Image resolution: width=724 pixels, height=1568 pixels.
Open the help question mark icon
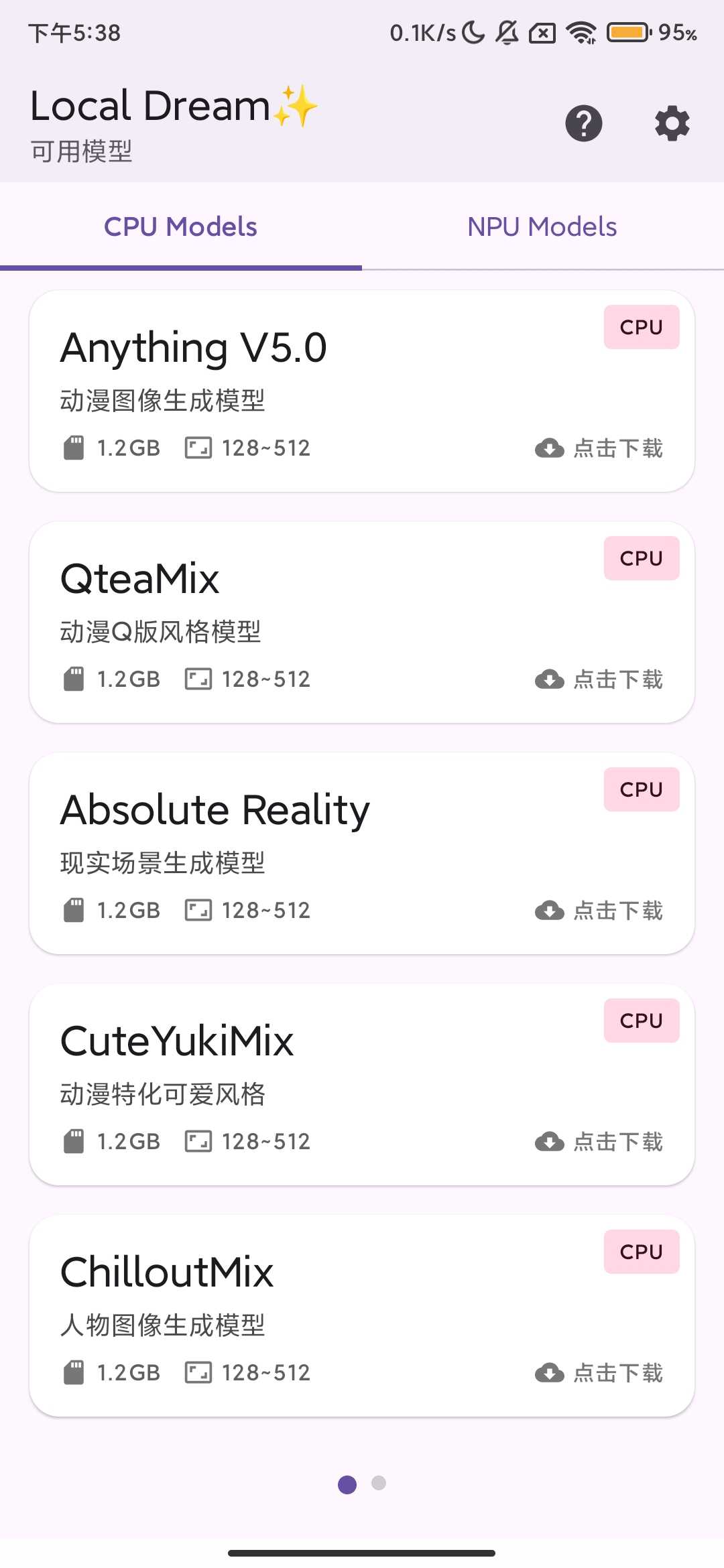pos(584,124)
